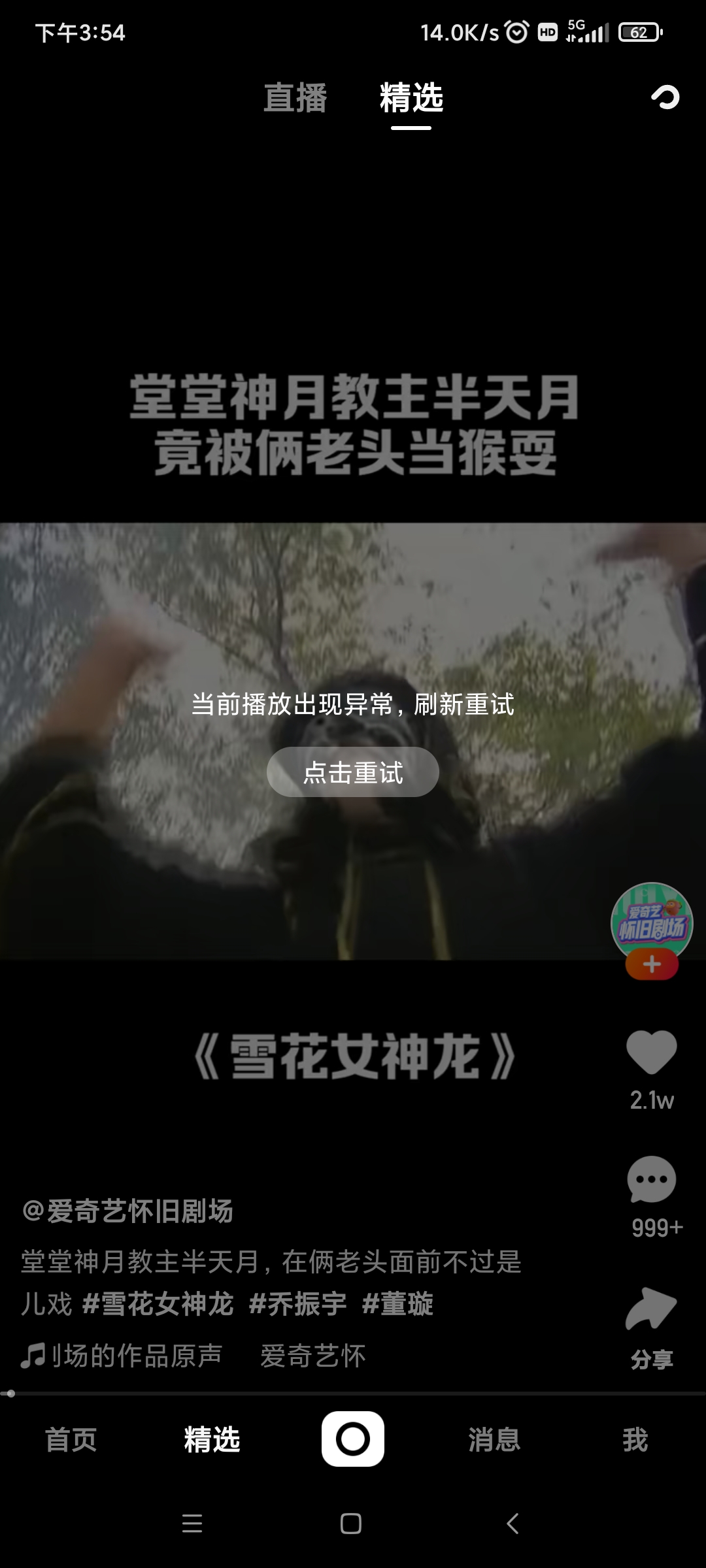This screenshot has width=706, height=1568.
Task: Open the comments with 999+
Action: [652, 1180]
